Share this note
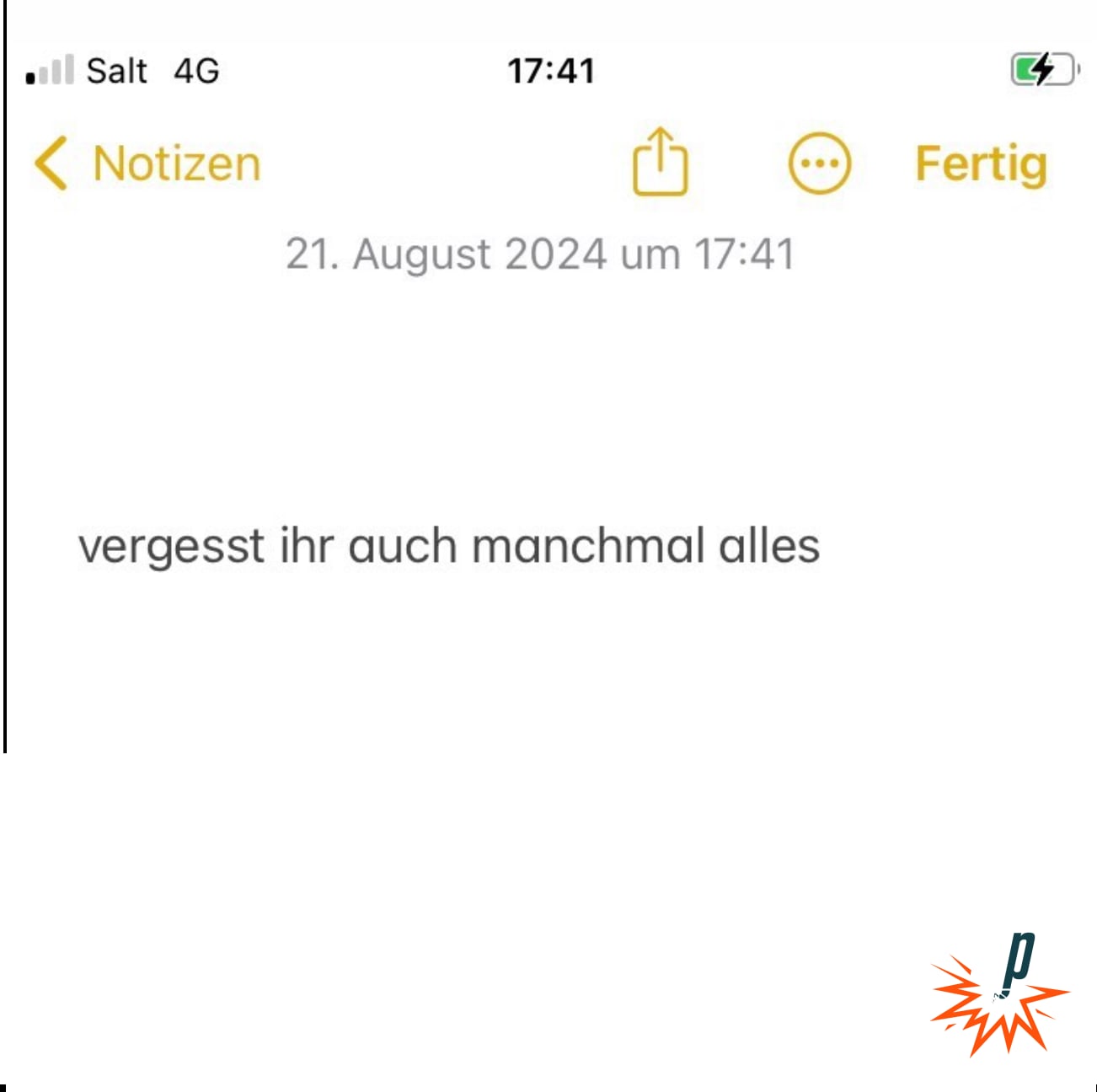 [x=660, y=162]
